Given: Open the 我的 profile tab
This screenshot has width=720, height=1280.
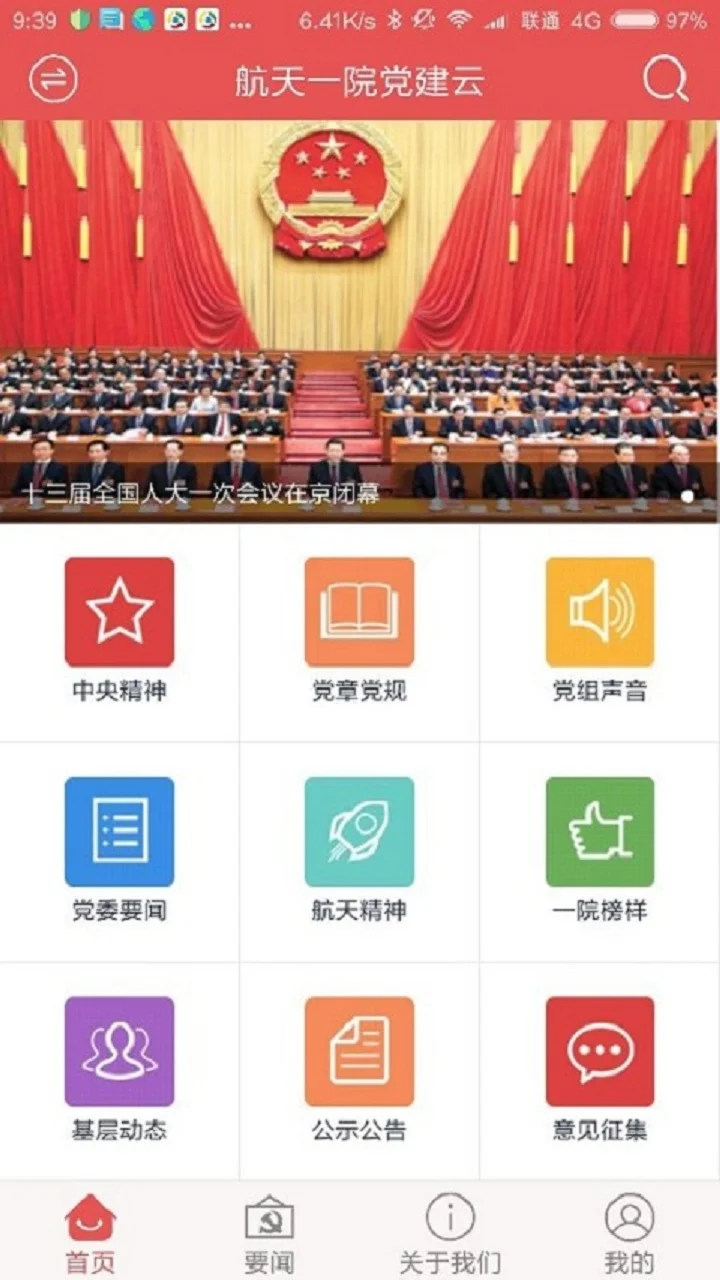Looking at the screenshot, I should (x=629, y=1230).
